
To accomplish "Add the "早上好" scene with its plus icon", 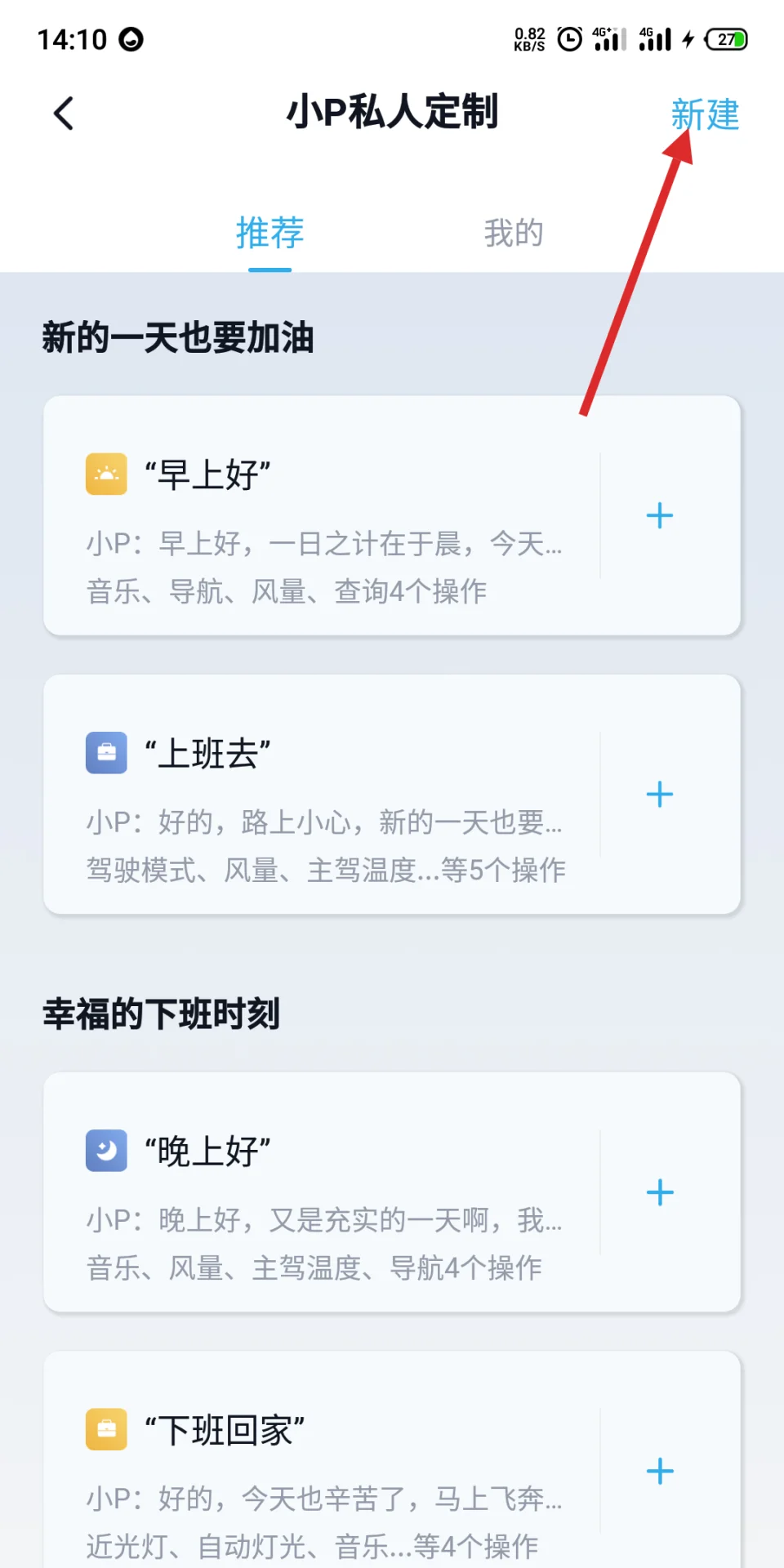I will click(x=660, y=515).
